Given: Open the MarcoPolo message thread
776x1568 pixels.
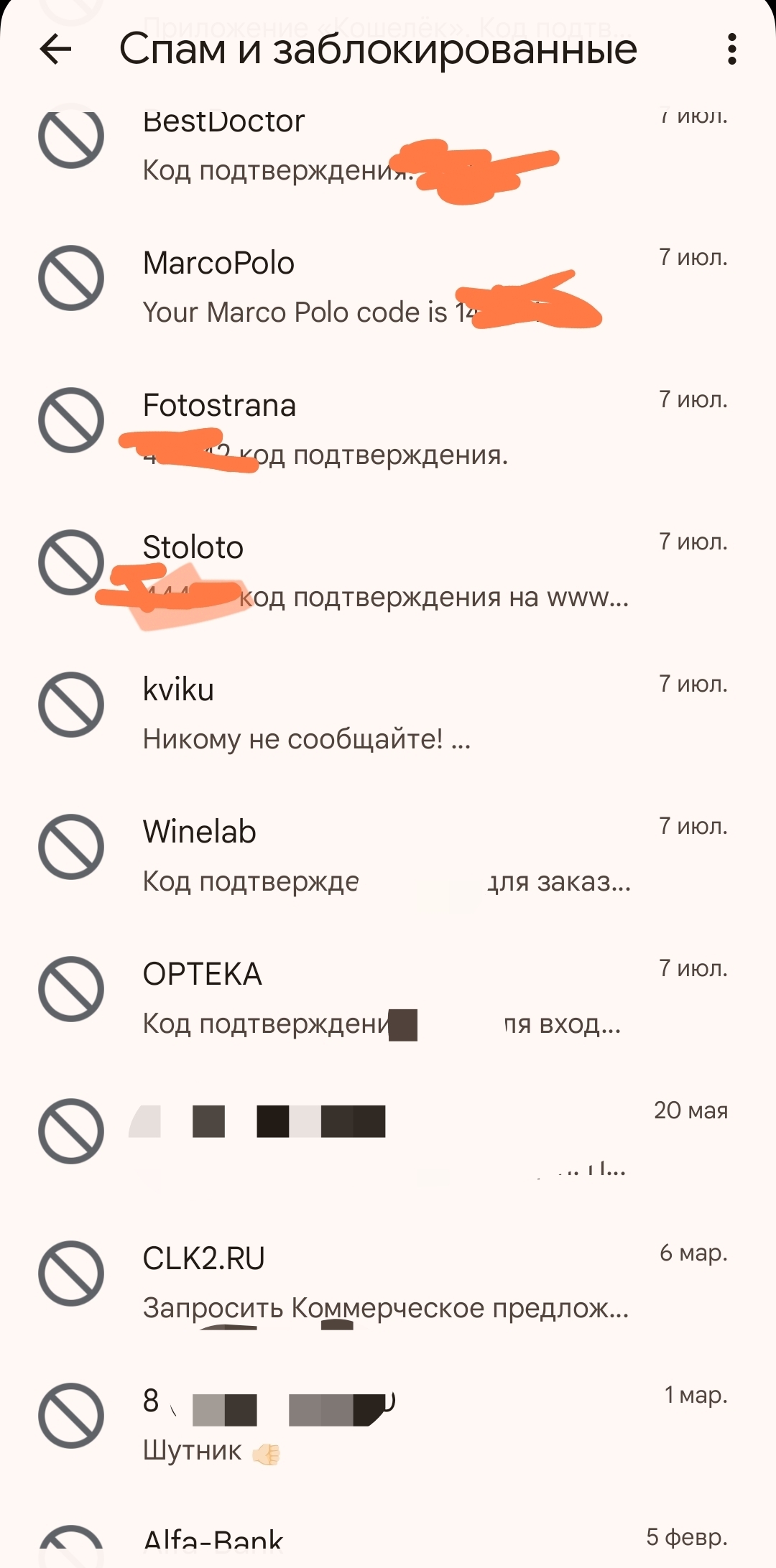Looking at the screenshot, I should (x=388, y=286).
